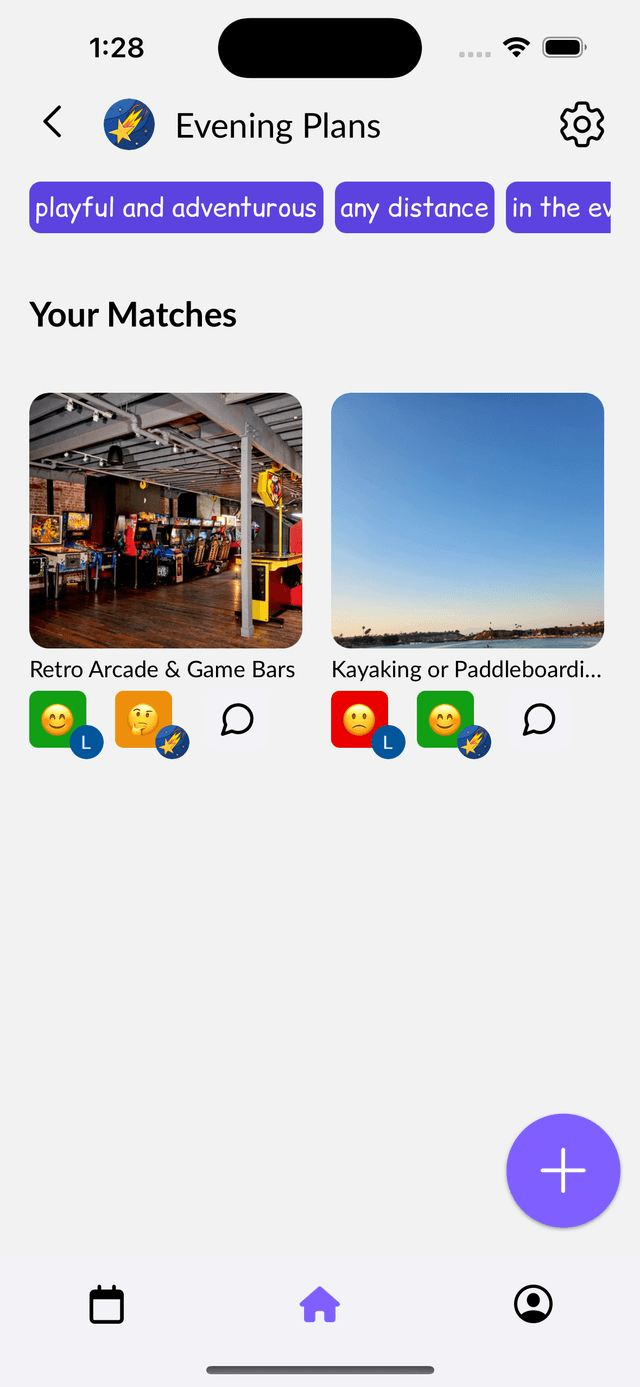Go back using the arrow
Screen dimensions: 640x1387
click(53, 123)
